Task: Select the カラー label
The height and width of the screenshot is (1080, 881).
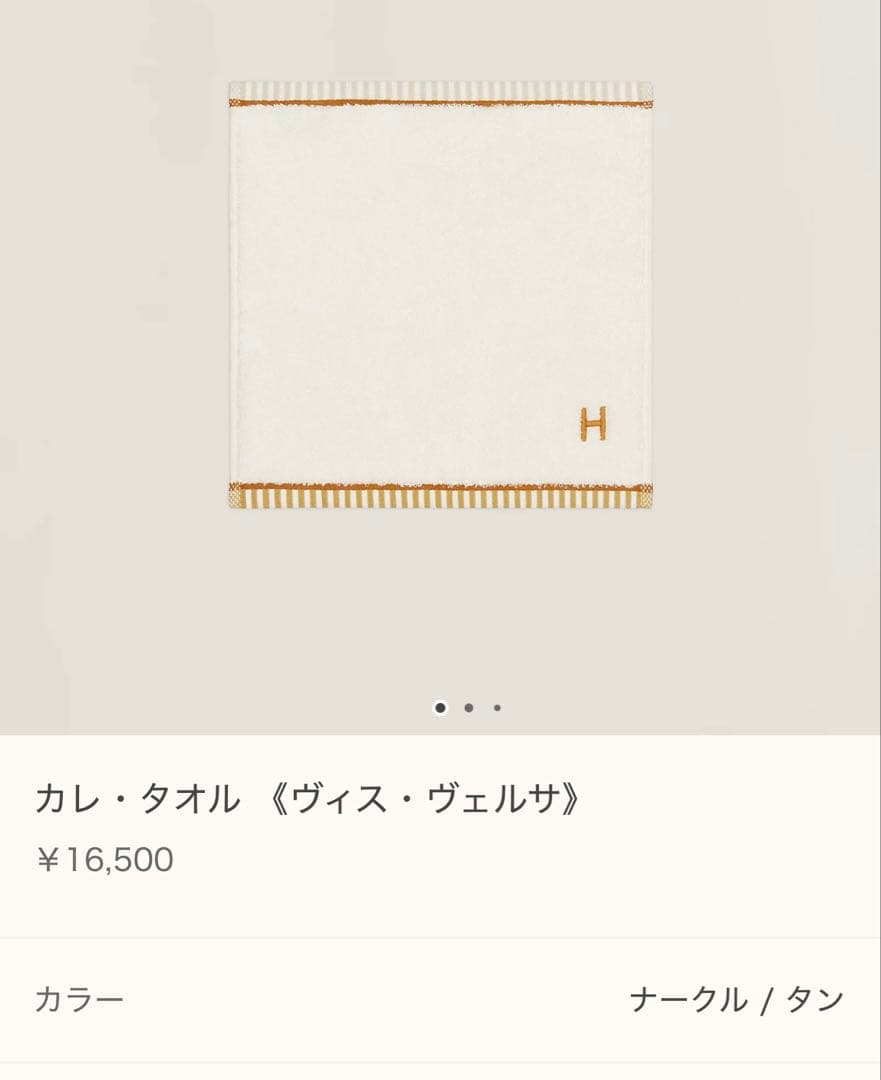Action: 78,996
